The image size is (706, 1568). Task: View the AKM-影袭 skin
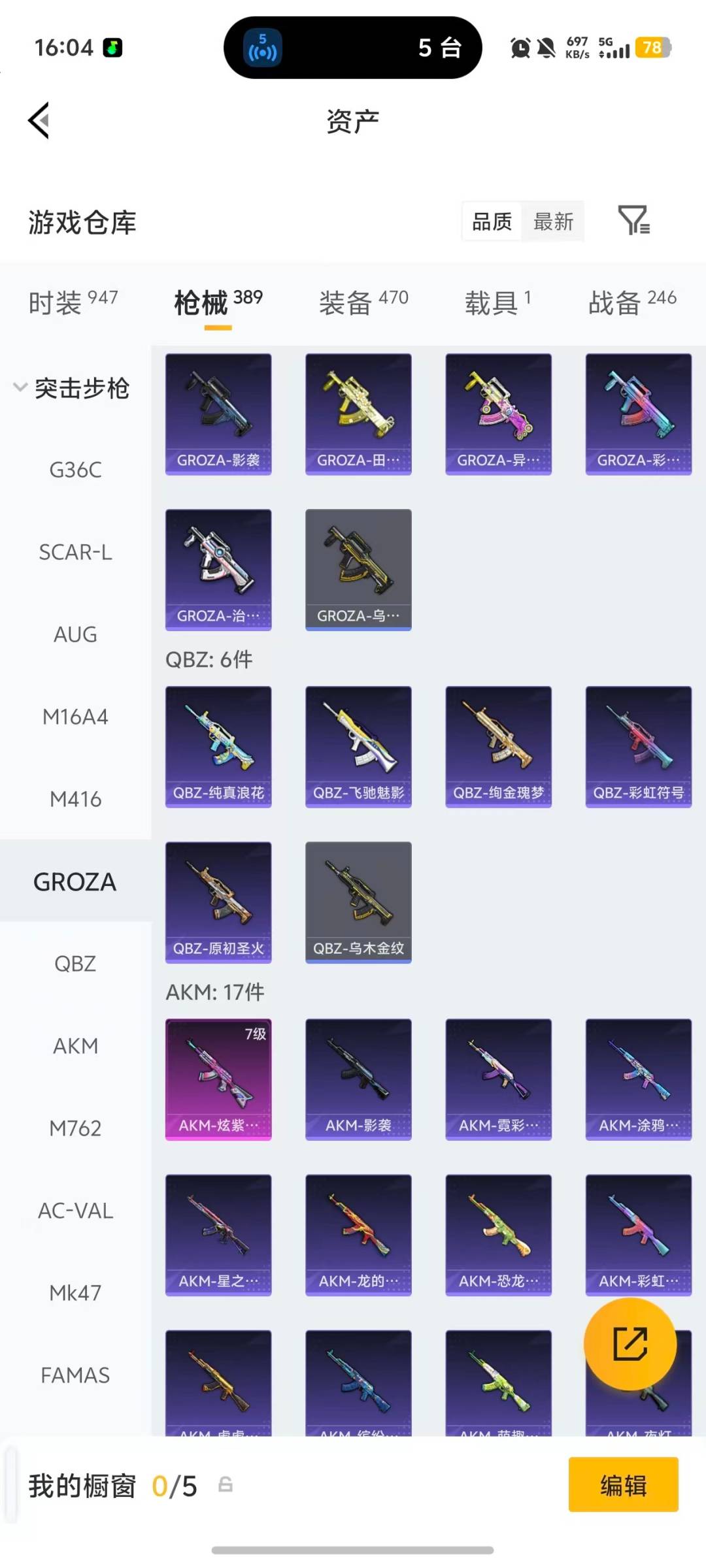click(358, 1079)
